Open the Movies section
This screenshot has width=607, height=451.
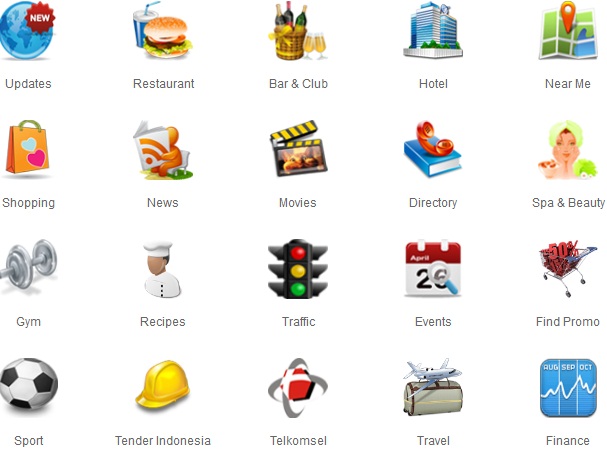click(x=298, y=151)
